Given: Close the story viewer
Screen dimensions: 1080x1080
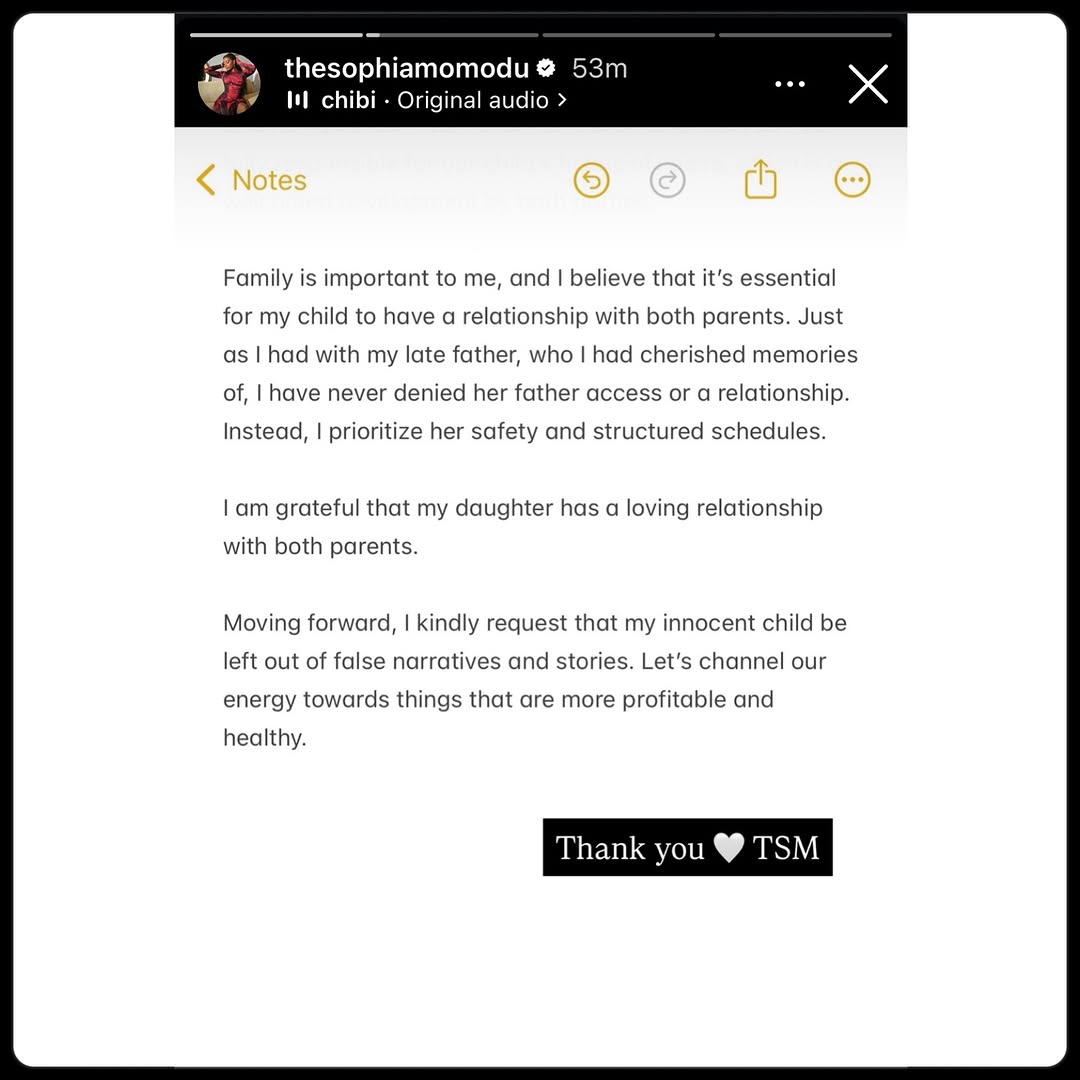Looking at the screenshot, I should pos(867,84).
